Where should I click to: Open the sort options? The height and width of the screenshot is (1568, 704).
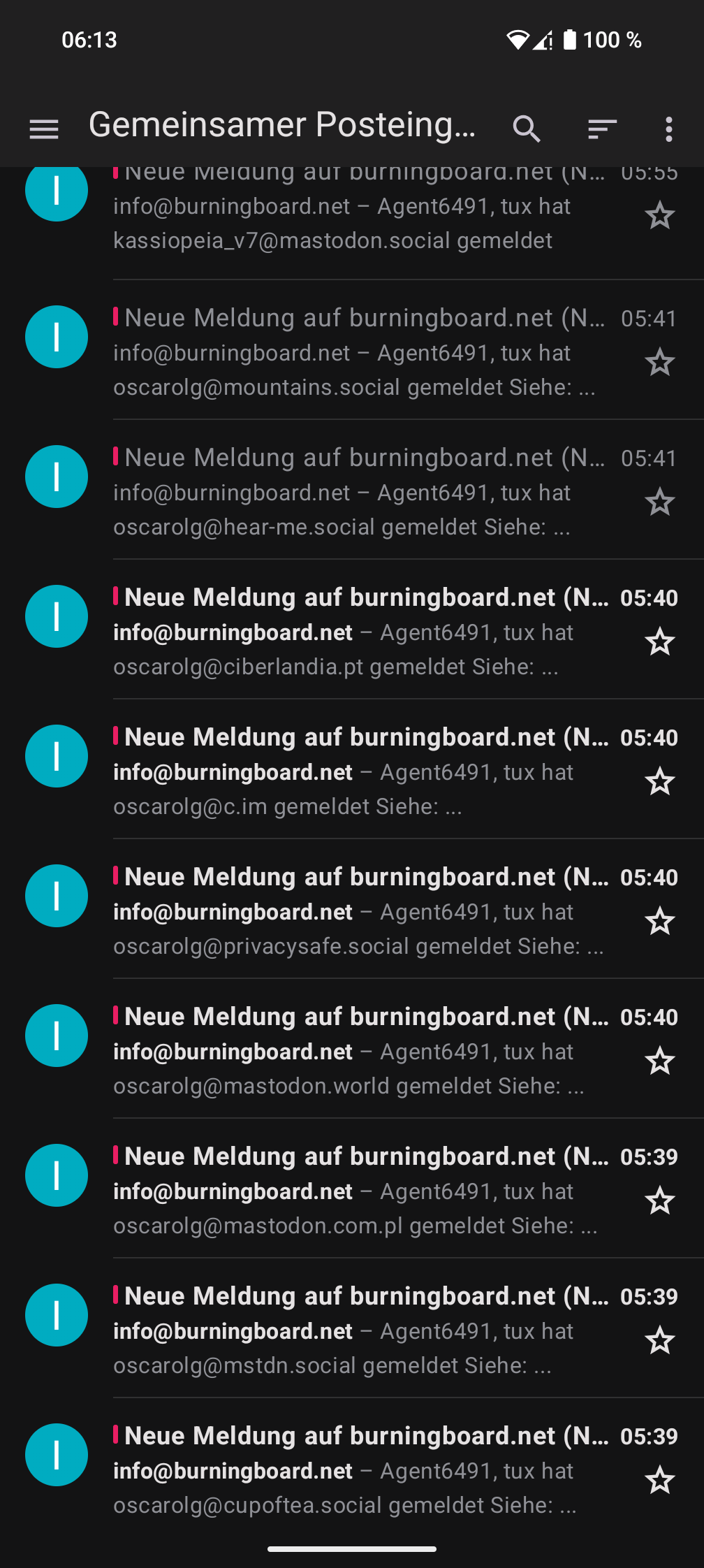[x=602, y=129]
